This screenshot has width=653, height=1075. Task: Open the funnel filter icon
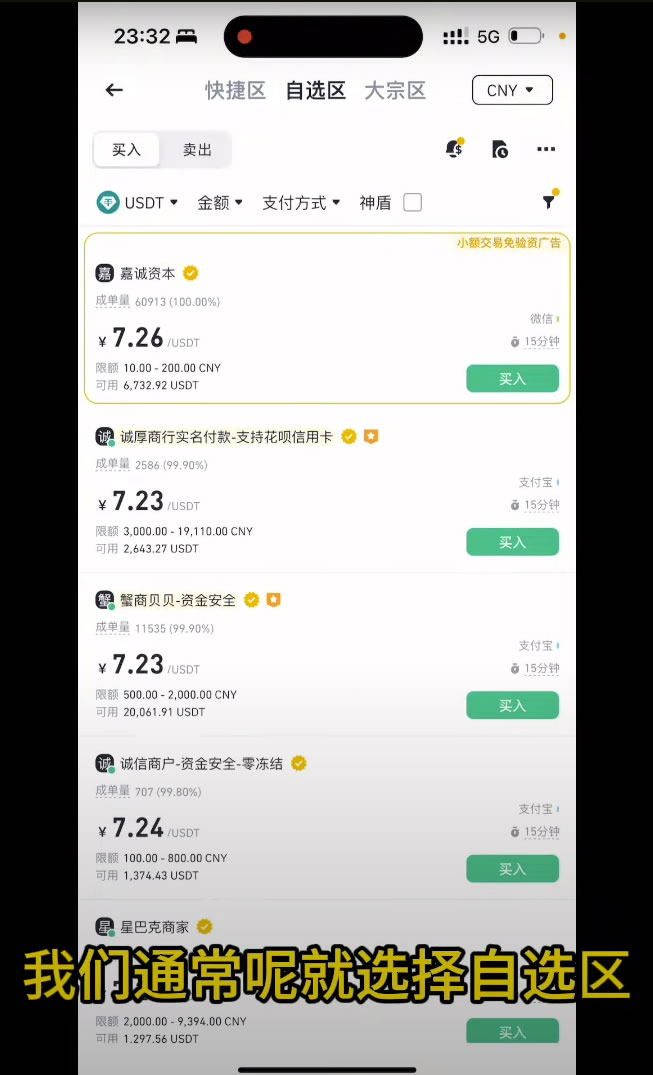[548, 202]
